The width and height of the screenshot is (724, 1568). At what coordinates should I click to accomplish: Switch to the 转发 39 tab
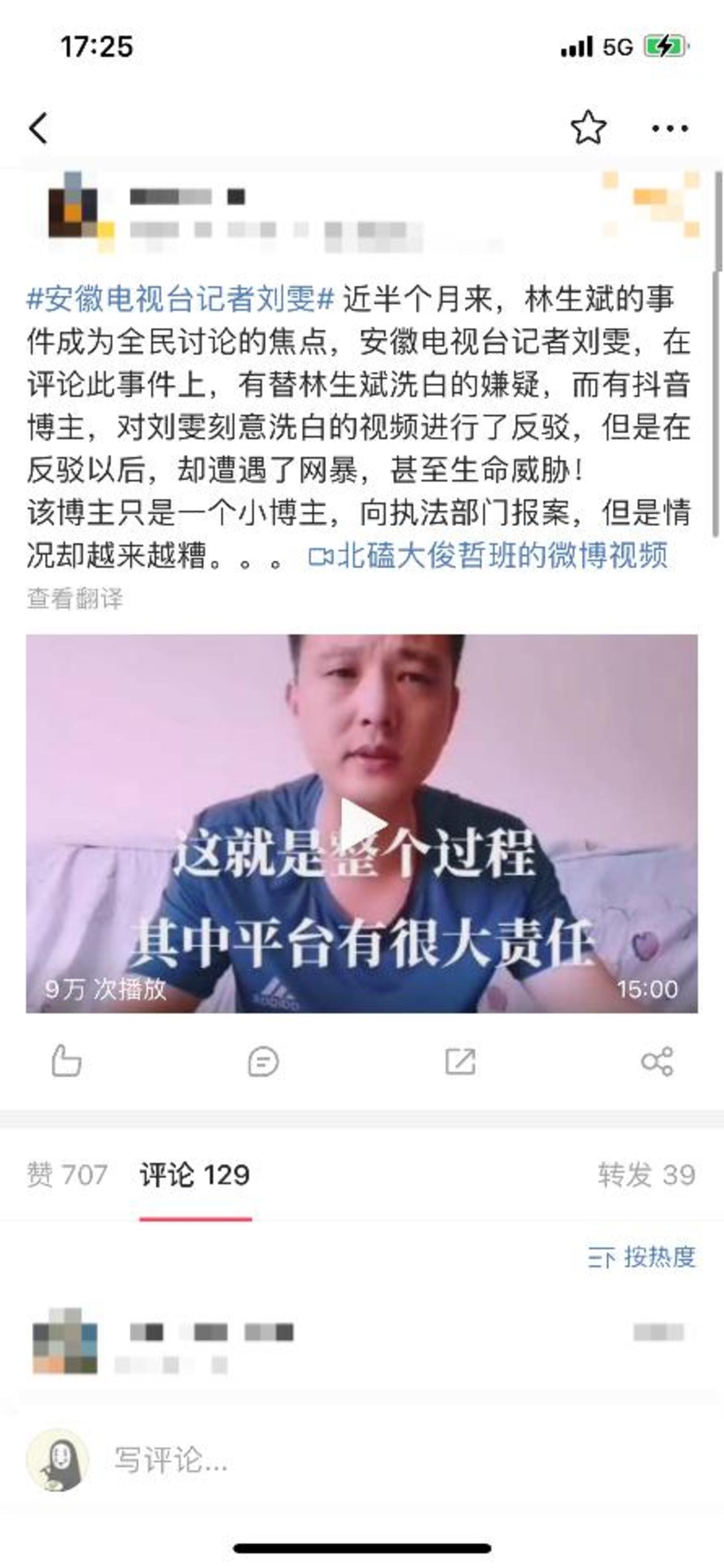(646, 1174)
